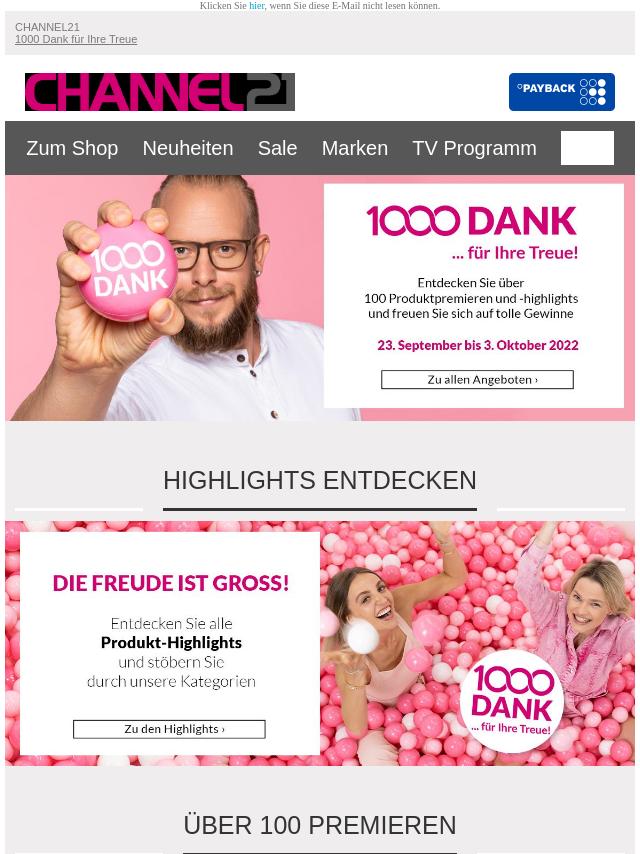Viewport: 640px width, 854px height.
Task: Open the Neuheiten section
Action: point(187,148)
